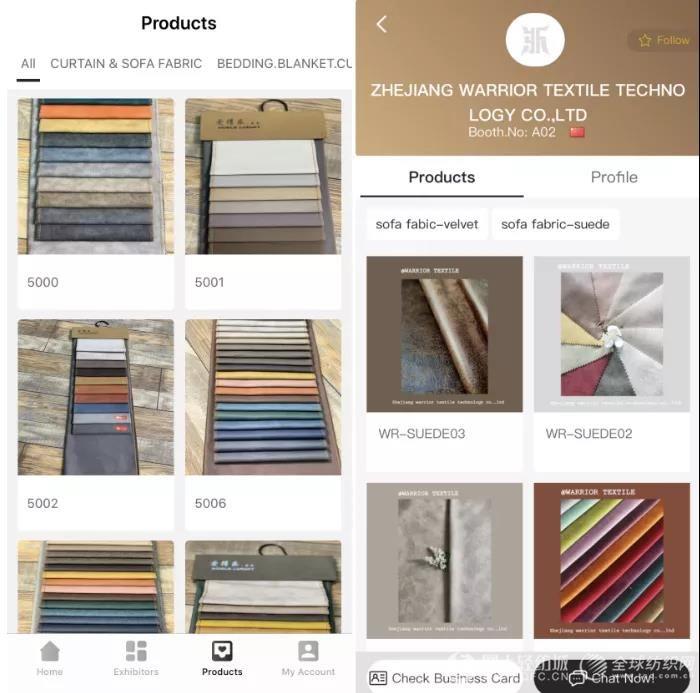Open product 5001 fabric card

[x=263, y=200]
